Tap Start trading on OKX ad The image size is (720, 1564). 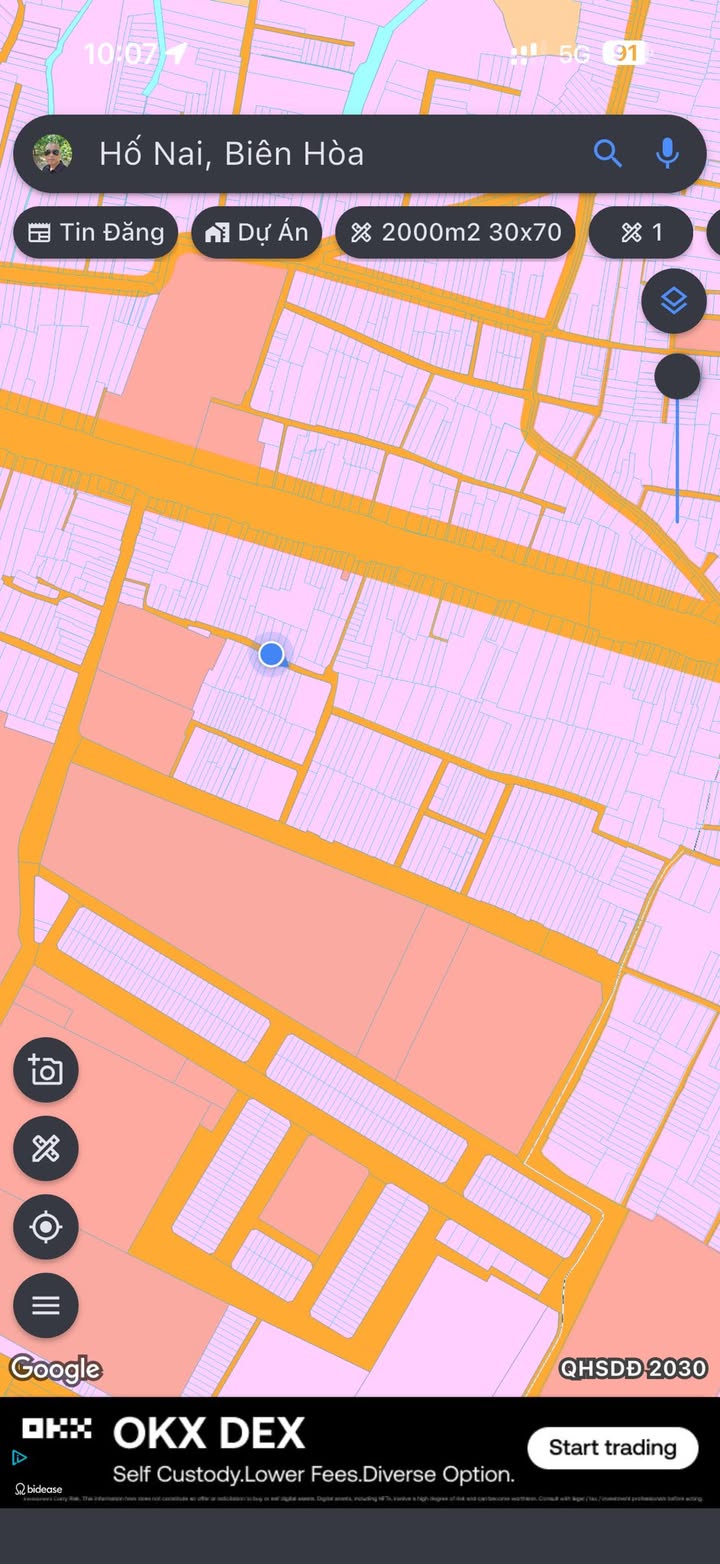pos(612,1448)
